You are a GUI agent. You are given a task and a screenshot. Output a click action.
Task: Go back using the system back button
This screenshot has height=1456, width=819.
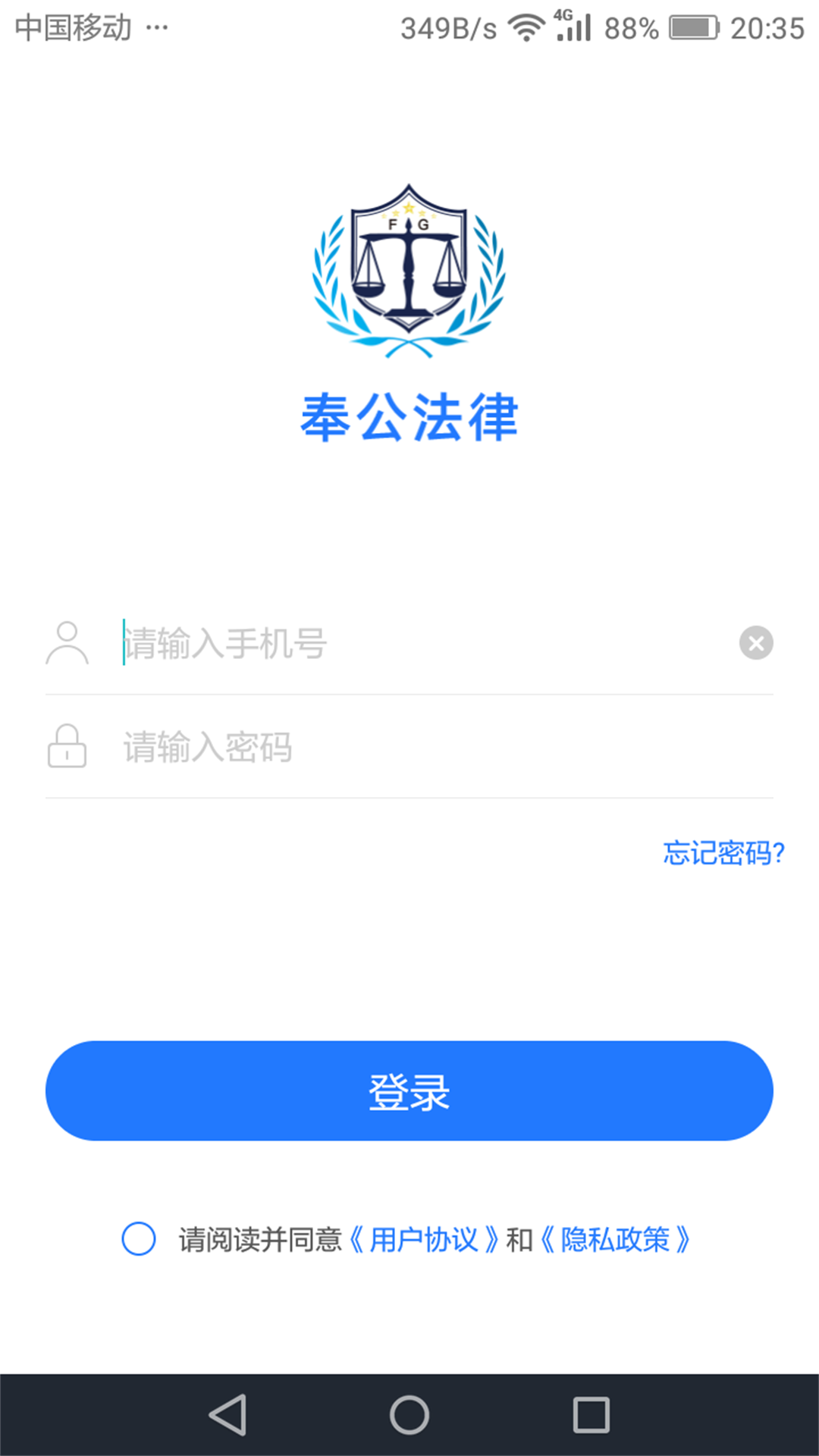coord(227,1415)
